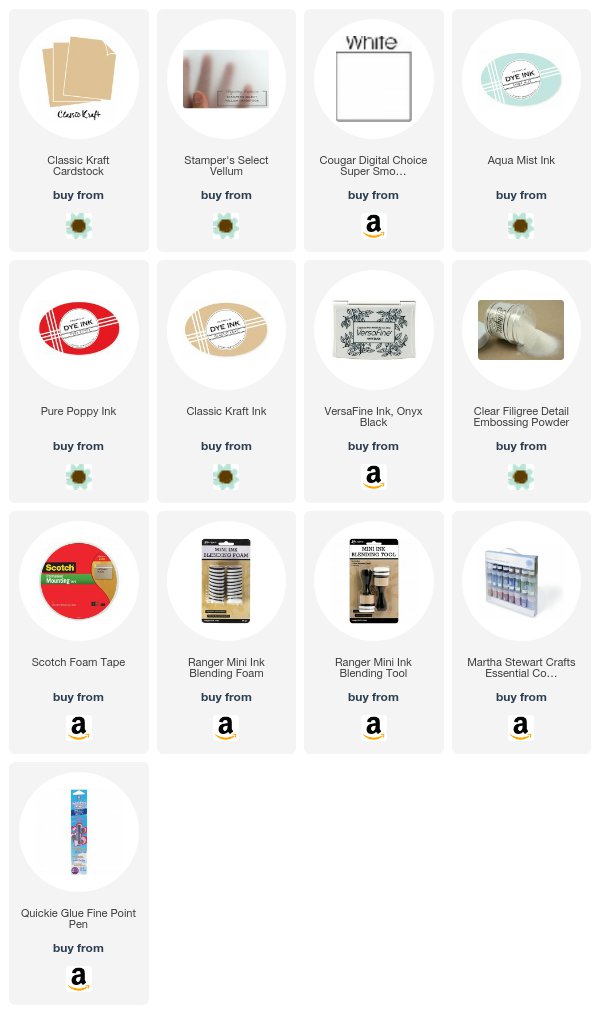The image size is (600, 1010).
Task: Tap the Amazon icon under Cougar Digital Choice
Action: pos(373,226)
